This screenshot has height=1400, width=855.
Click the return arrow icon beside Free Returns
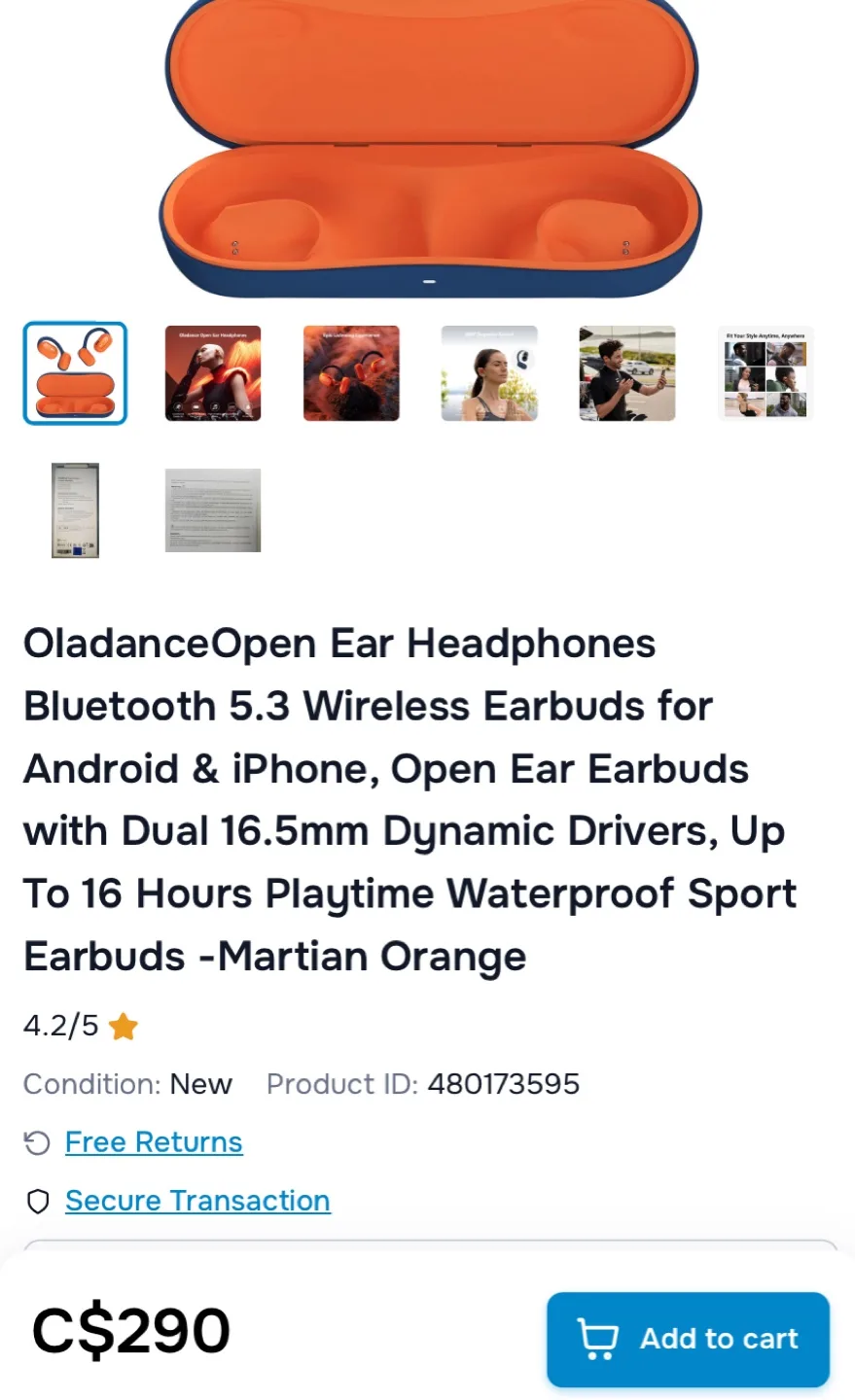[x=37, y=1142]
